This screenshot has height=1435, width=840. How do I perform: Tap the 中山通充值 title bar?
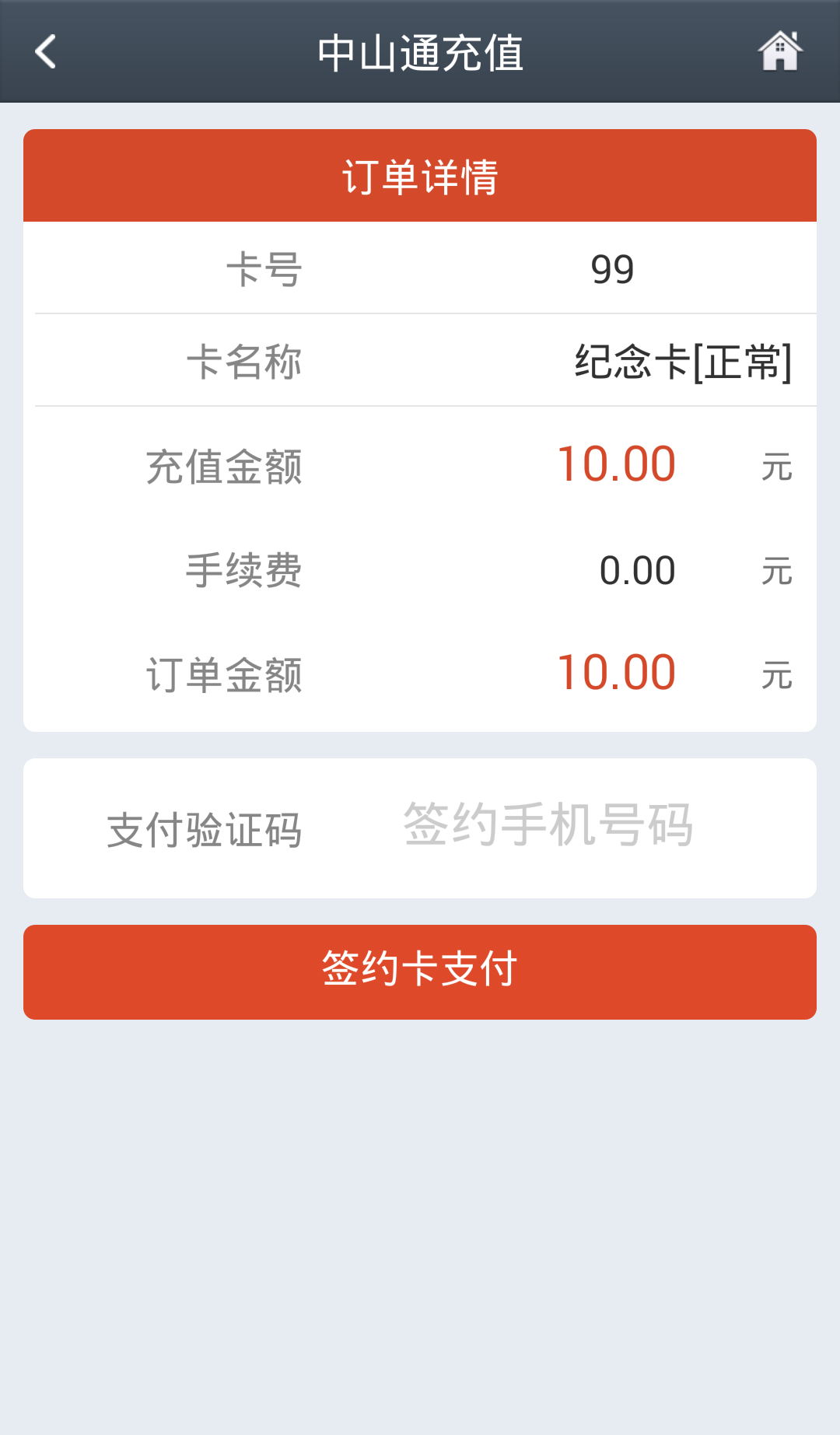(420, 51)
